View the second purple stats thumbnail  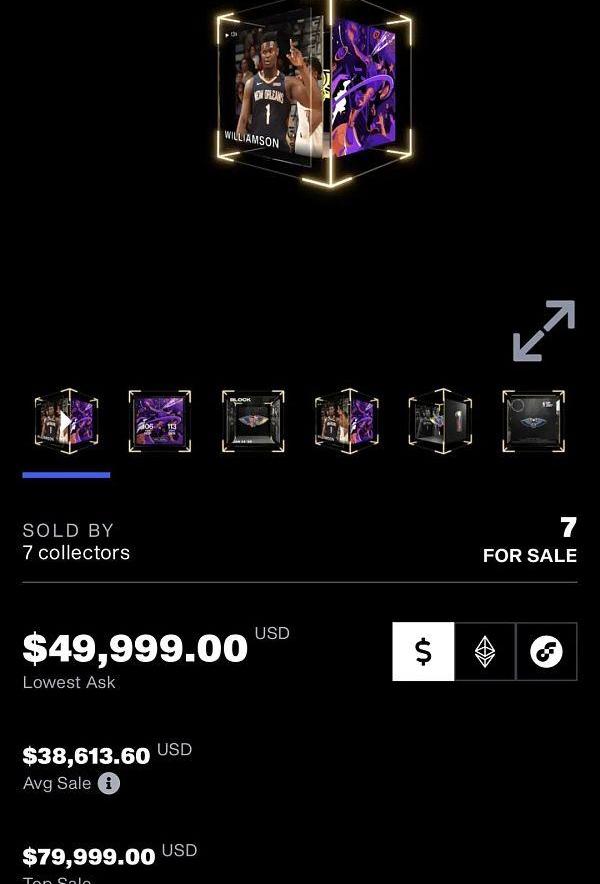click(x=159, y=421)
